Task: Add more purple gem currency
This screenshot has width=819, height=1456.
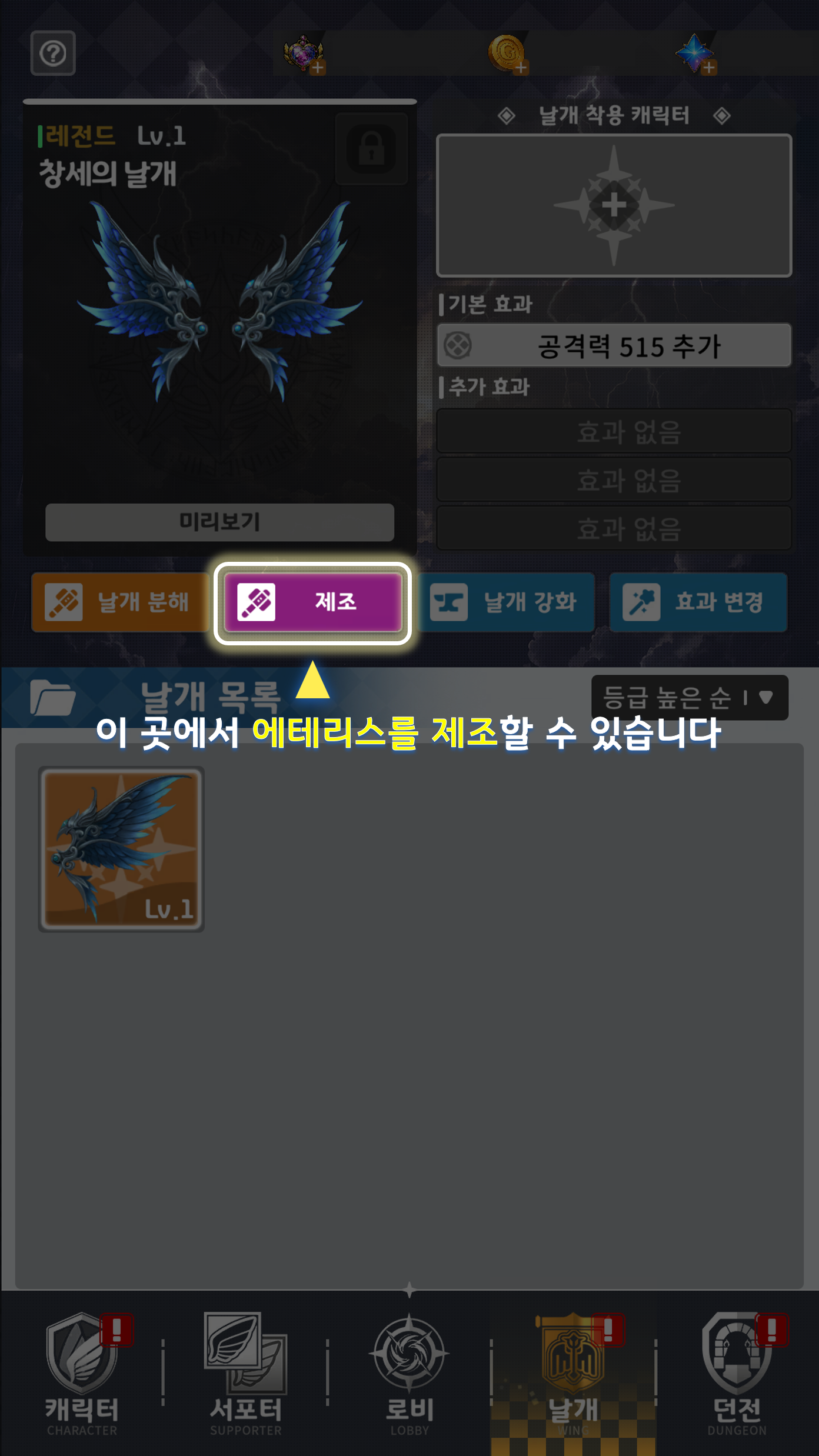Action: [318, 68]
